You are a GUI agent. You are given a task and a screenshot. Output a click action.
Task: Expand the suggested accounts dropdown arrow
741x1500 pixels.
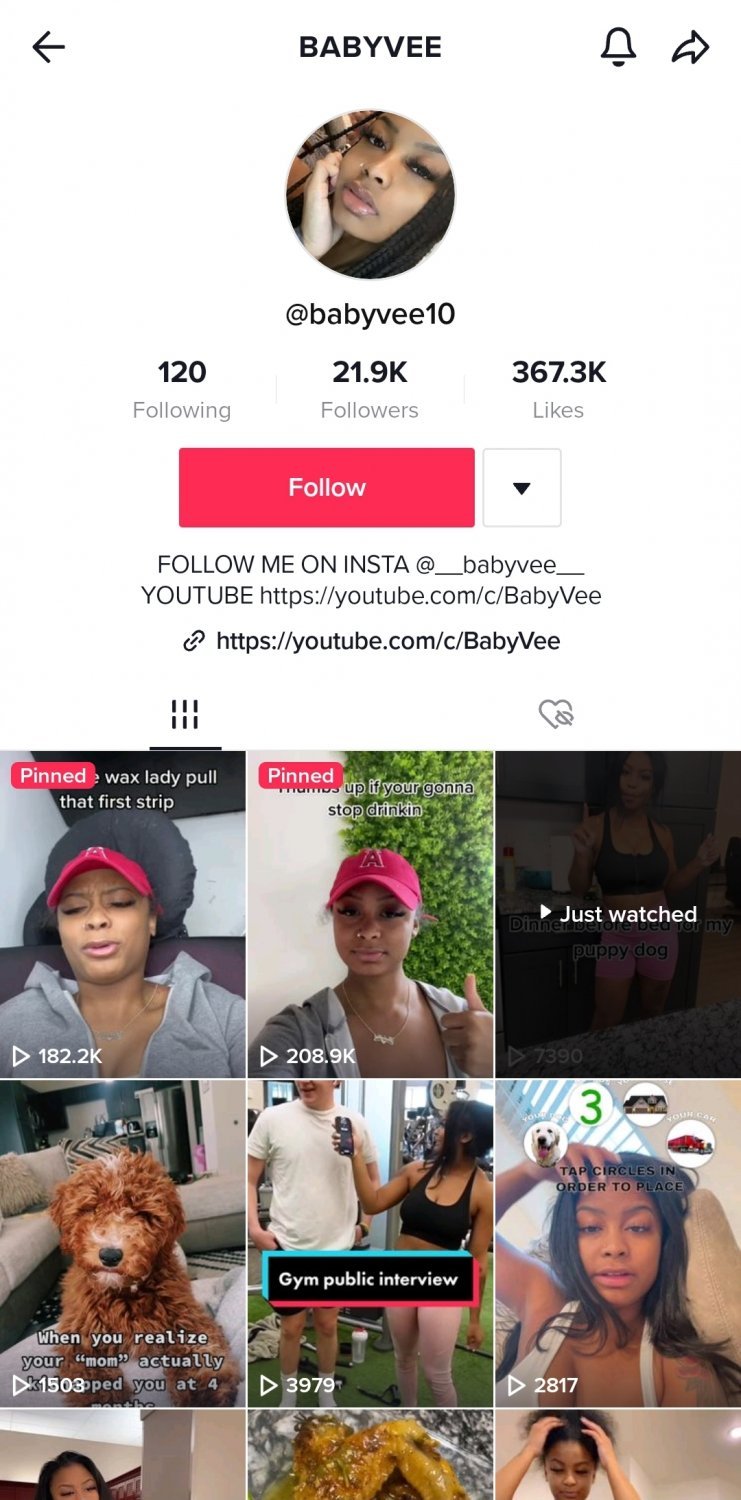pos(521,488)
